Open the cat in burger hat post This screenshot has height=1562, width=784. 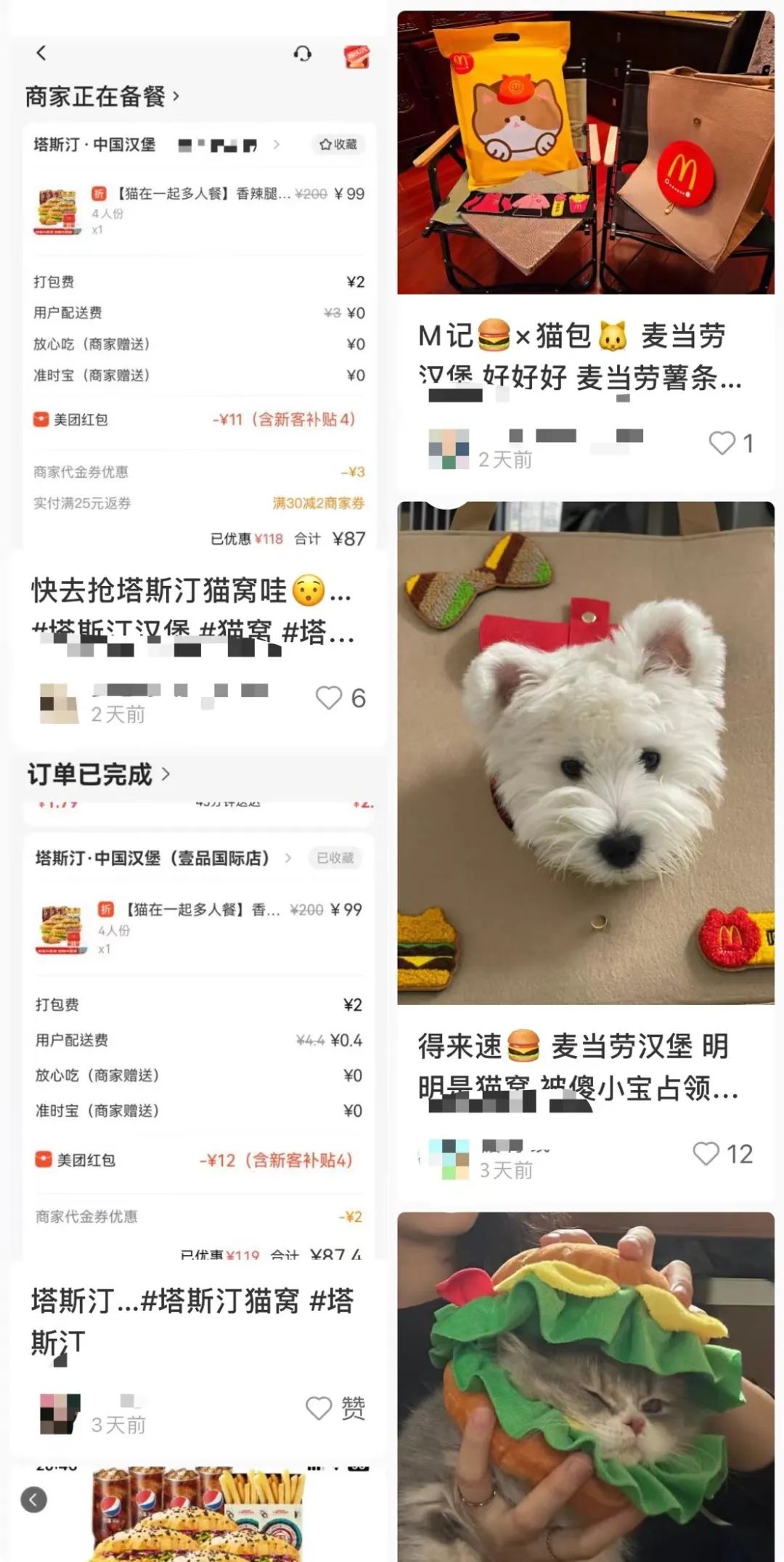click(x=585, y=1380)
